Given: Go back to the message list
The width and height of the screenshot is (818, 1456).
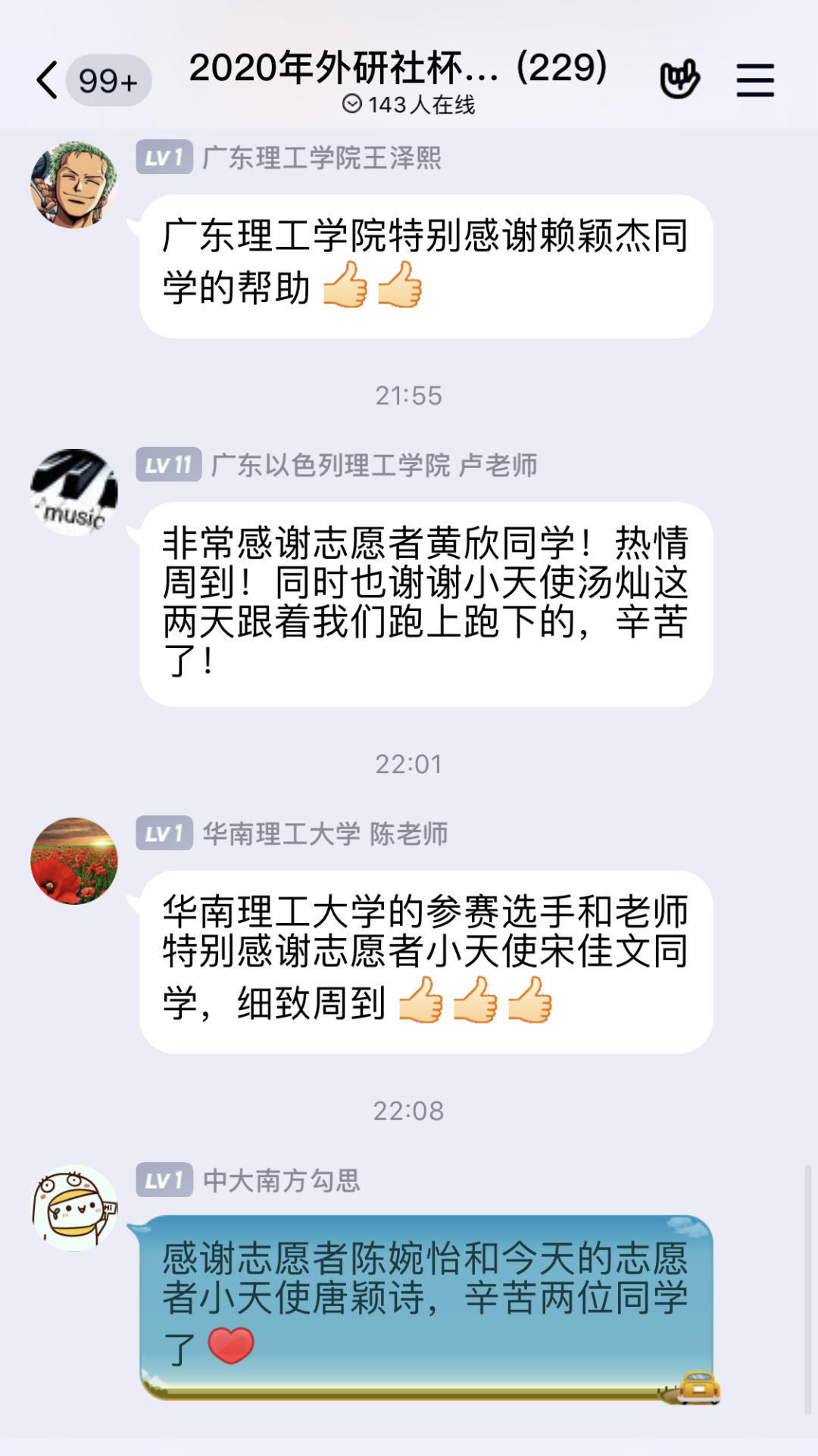Looking at the screenshot, I should click(x=47, y=80).
